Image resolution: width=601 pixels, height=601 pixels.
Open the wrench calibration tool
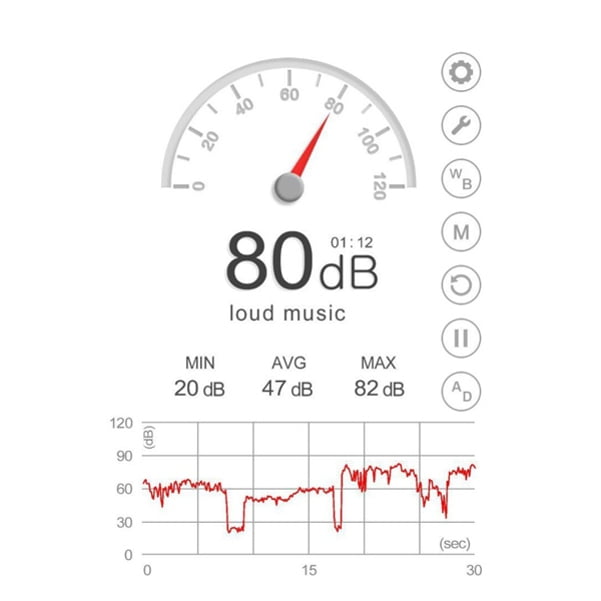pyautogui.click(x=461, y=126)
